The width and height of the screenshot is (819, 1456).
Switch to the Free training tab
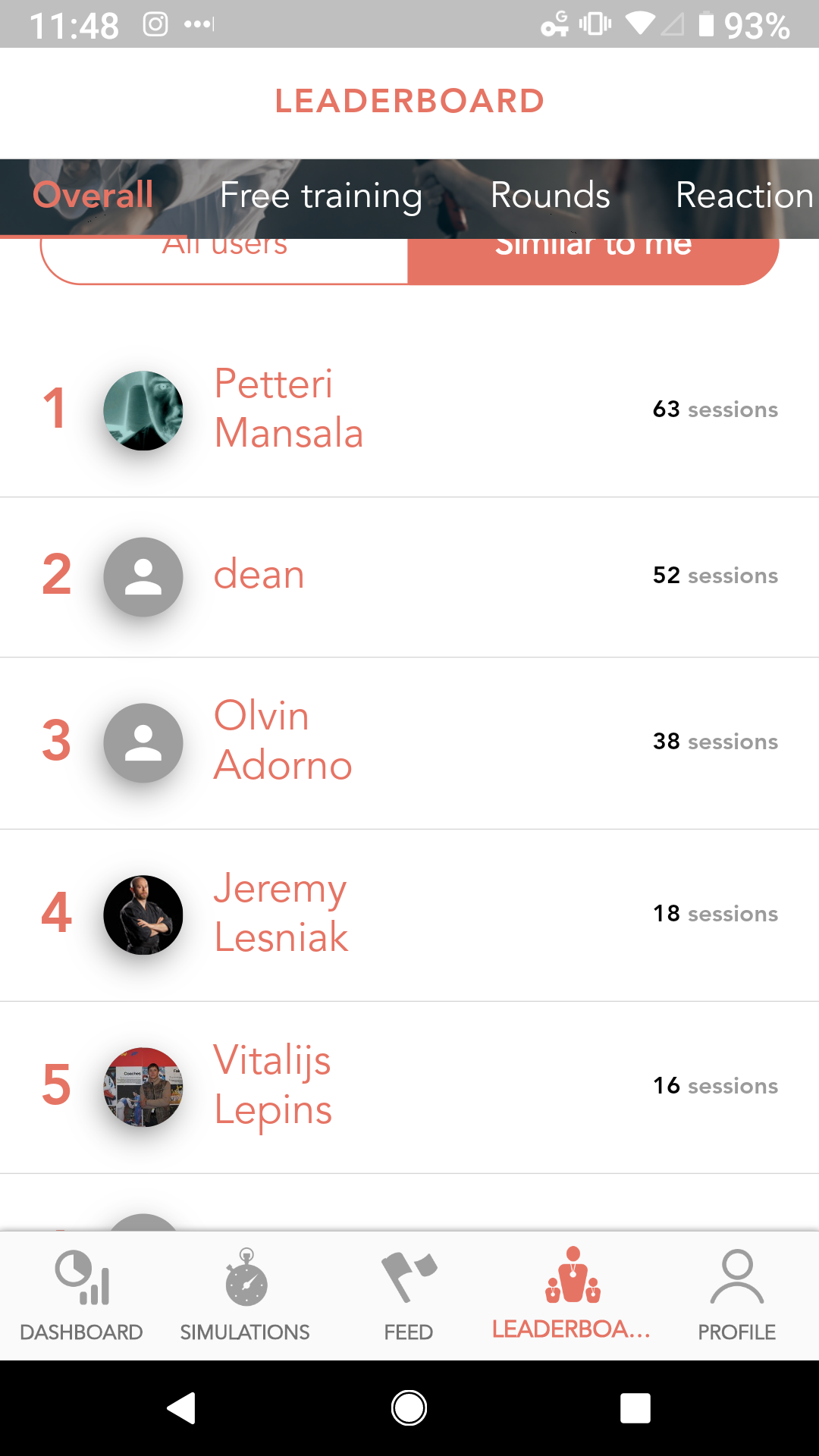(x=321, y=196)
